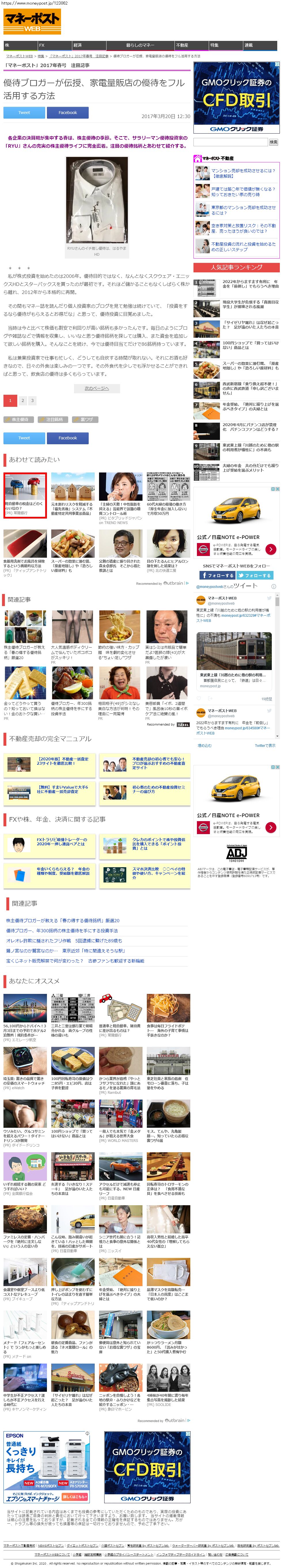The width and height of the screenshot is (283, 1568).
Task: Open the マネーポスト WEB logo homepage
Action: pyautogui.click(x=32, y=21)
